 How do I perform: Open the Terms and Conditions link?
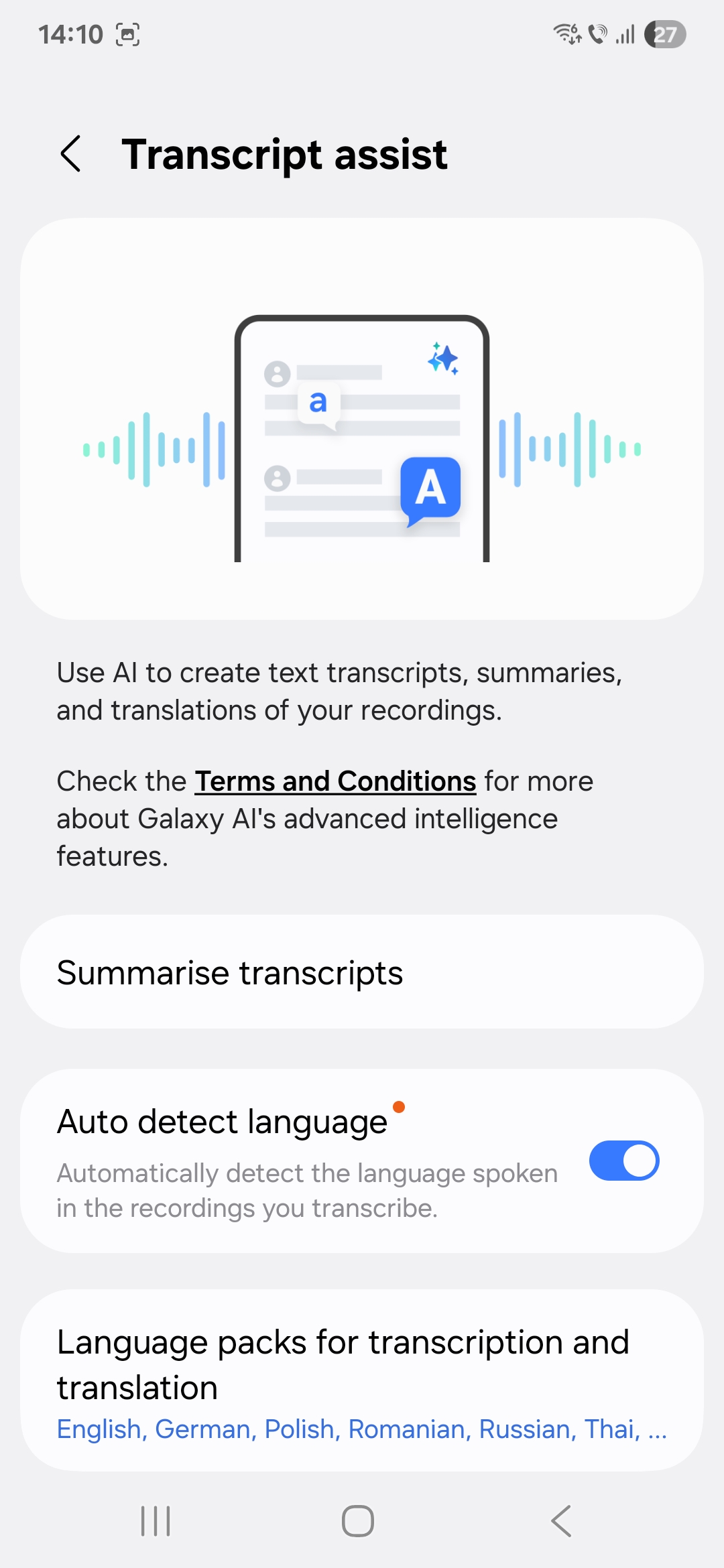335,781
